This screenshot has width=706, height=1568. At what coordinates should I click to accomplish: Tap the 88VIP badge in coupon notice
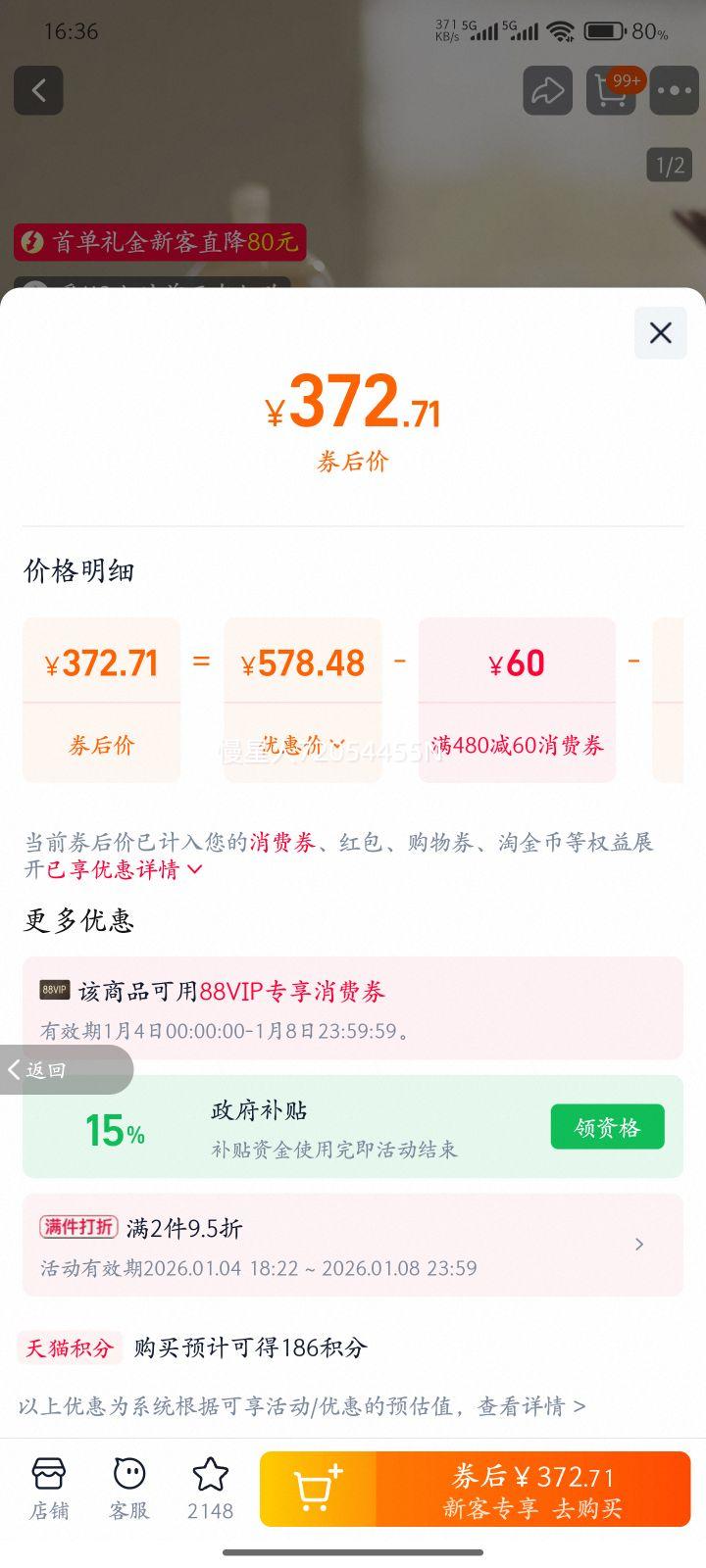click(54, 992)
